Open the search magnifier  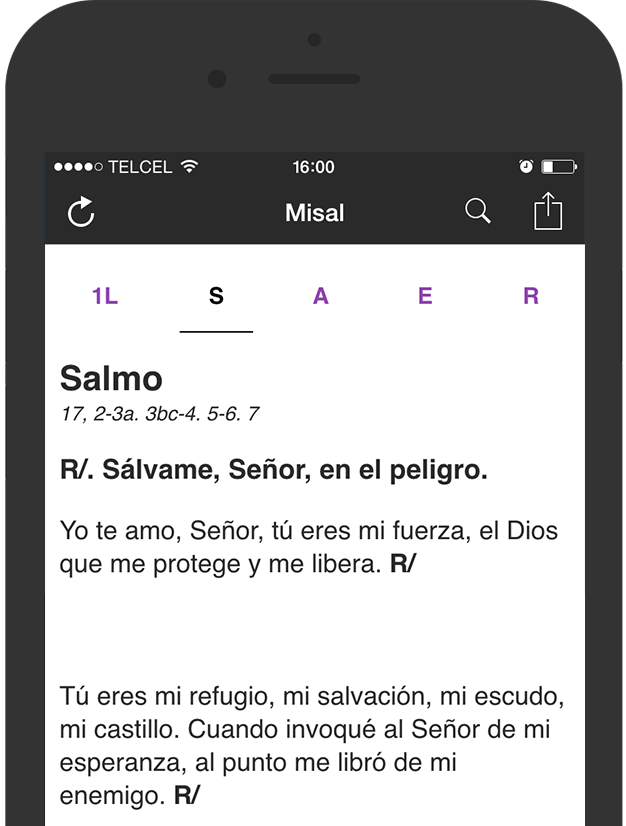click(478, 211)
